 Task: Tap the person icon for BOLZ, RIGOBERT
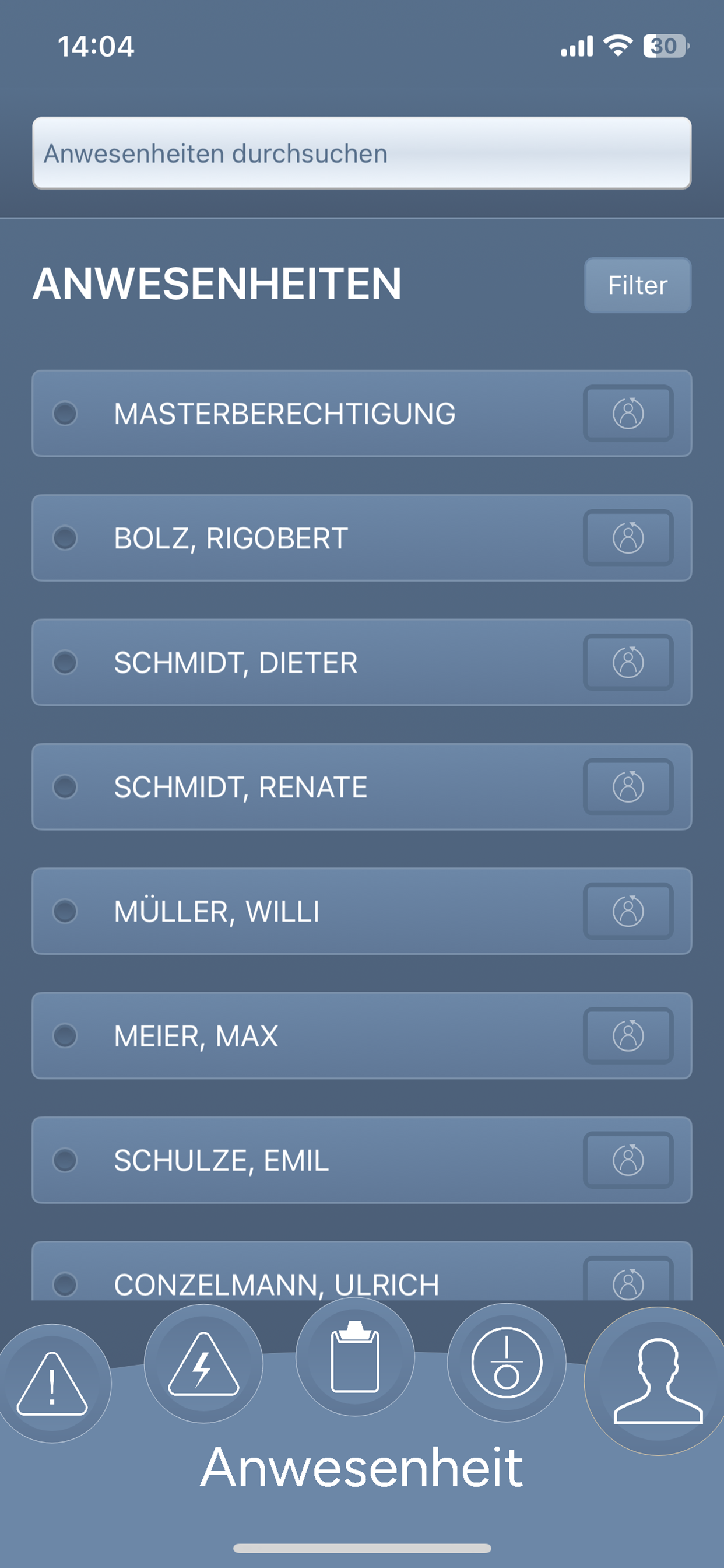point(628,537)
